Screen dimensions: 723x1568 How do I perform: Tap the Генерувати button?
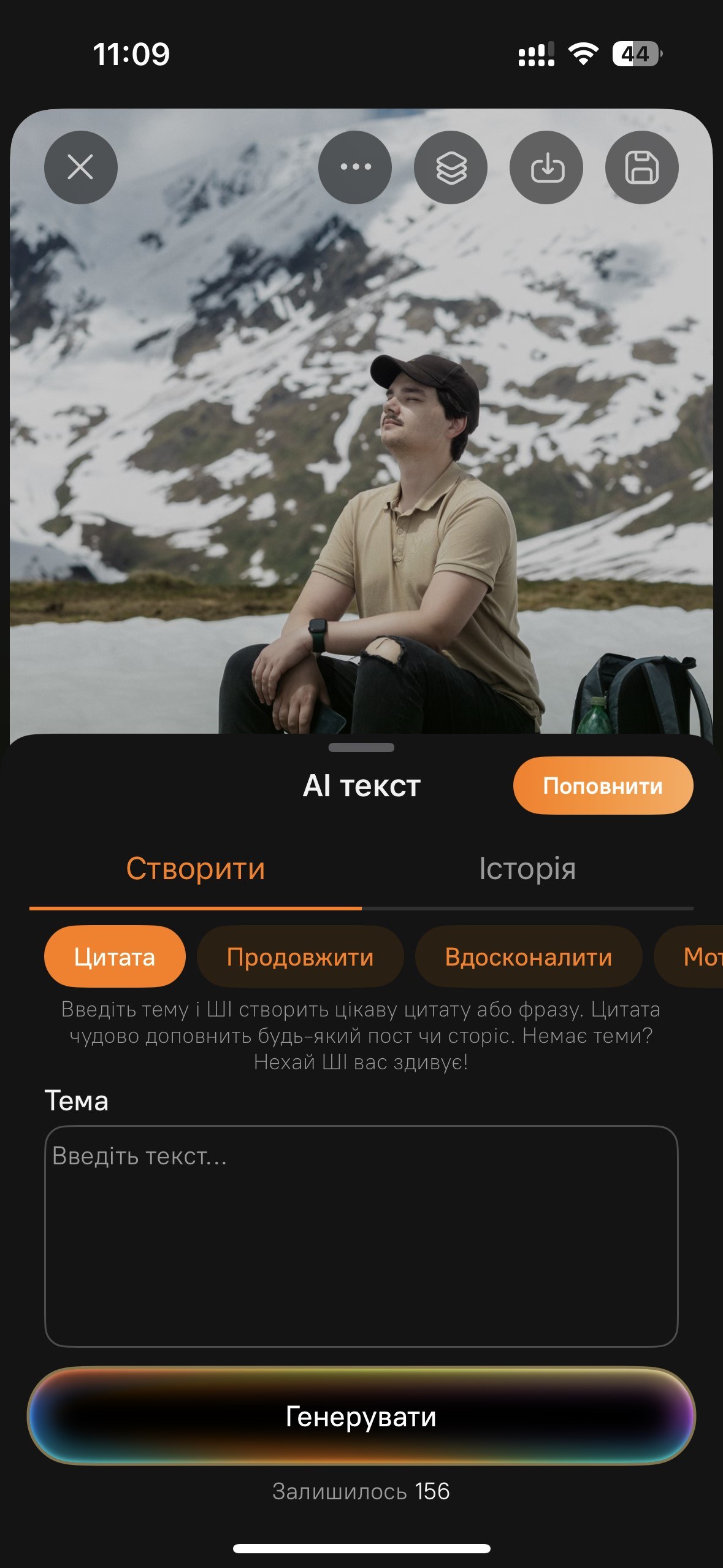(x=361, y=1416)
